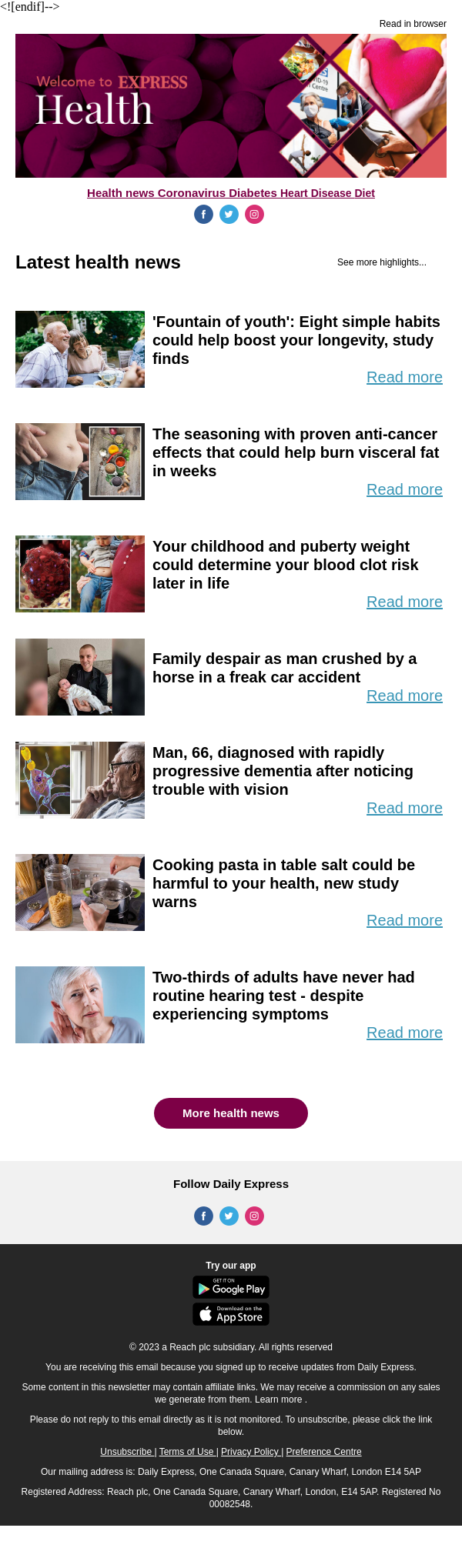Read more about routine hearing test article
The width and height of the screenshot is (462, 1568).
pos(404,1033)
